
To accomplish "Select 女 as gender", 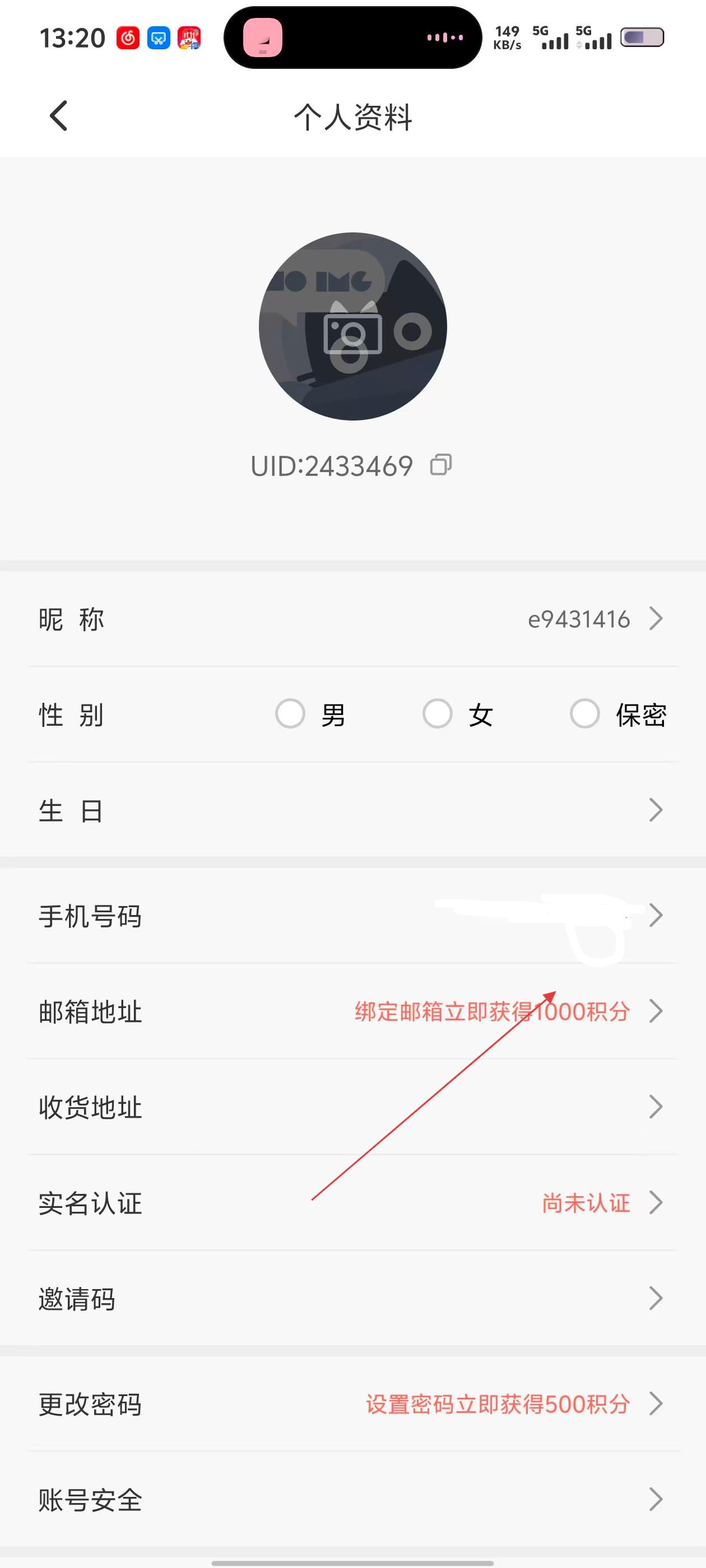I will 438,714.
